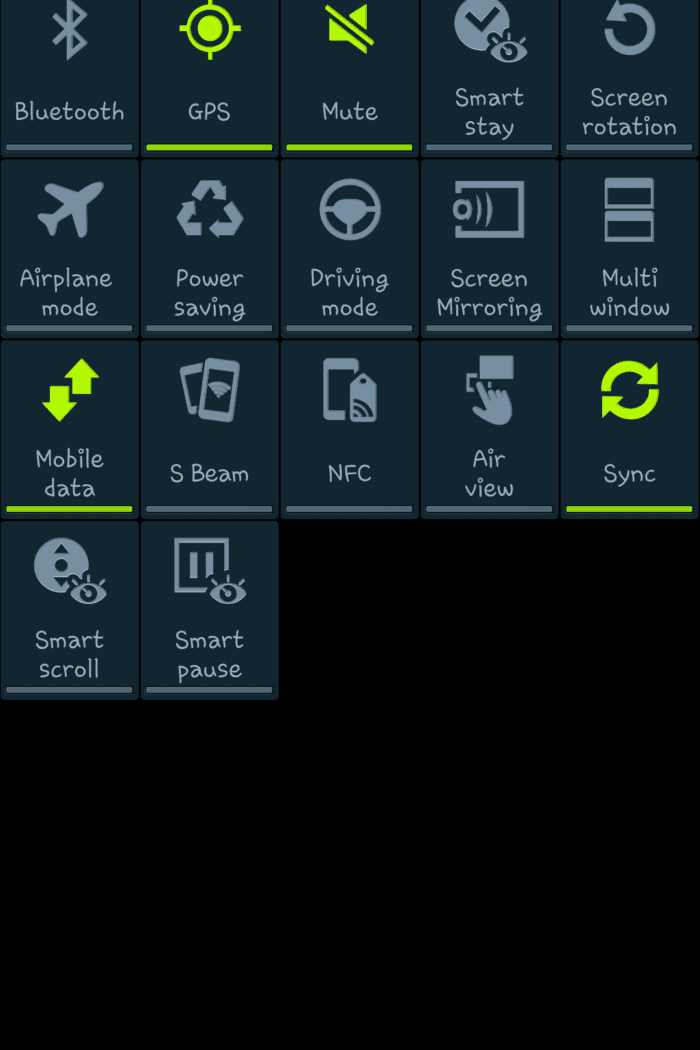Enable Power saving
Image resolution: width=700 pixels, height=1050 pixels.
point(209,248)
